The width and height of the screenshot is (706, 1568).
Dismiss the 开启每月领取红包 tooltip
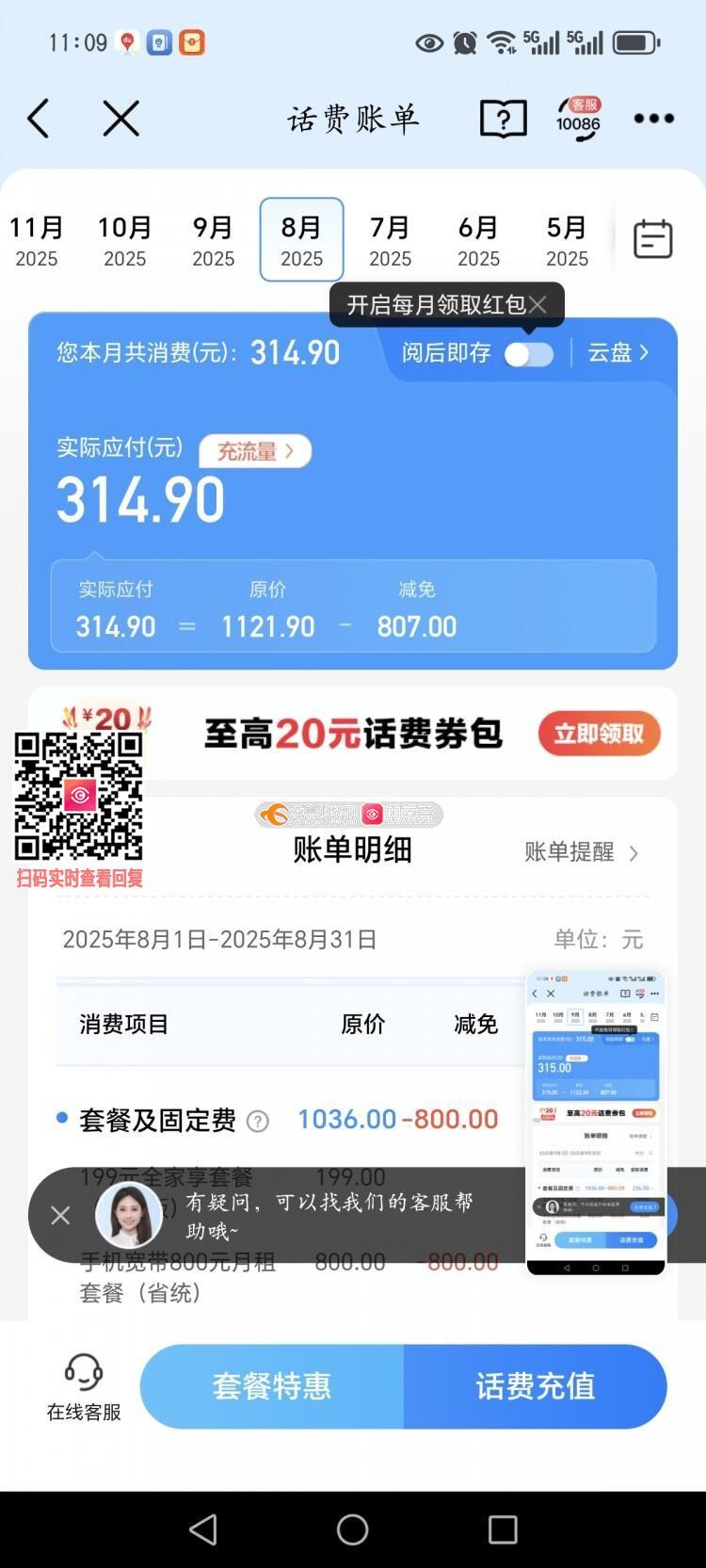pos(538,304)
